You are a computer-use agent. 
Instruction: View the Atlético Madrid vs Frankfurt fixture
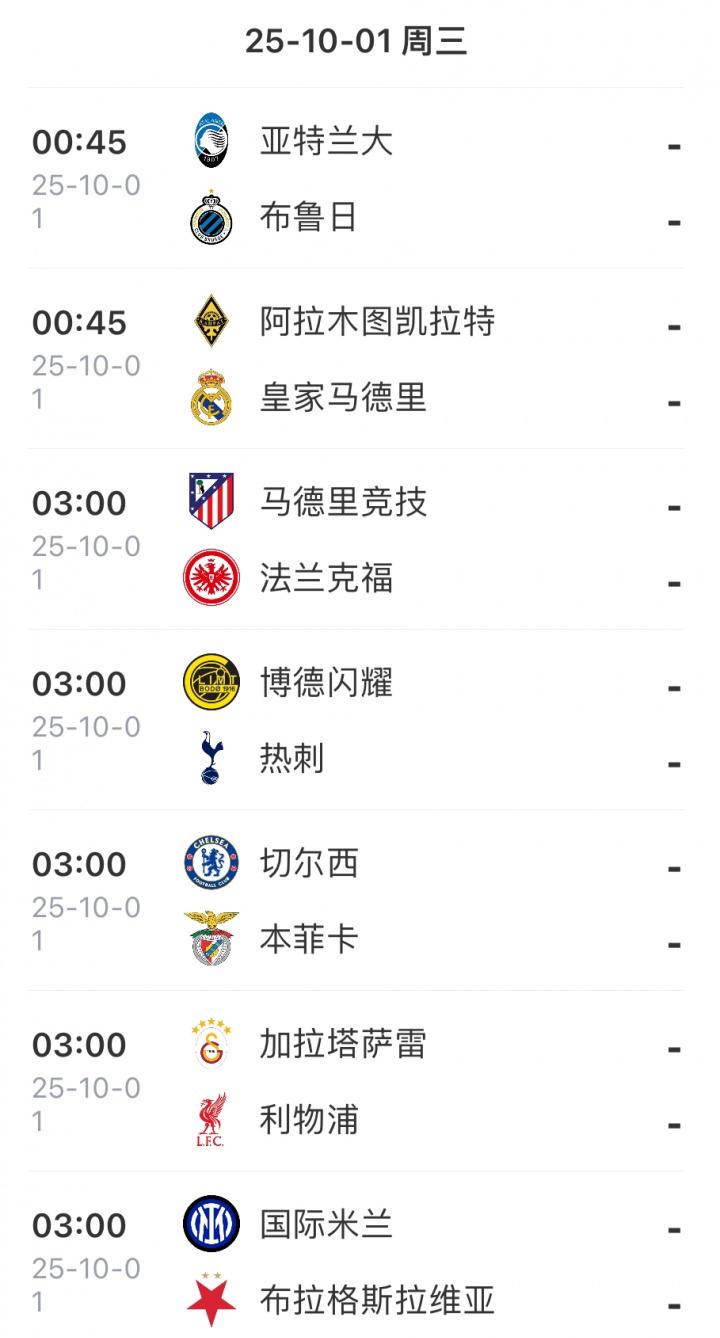click(x=360, y=540)
